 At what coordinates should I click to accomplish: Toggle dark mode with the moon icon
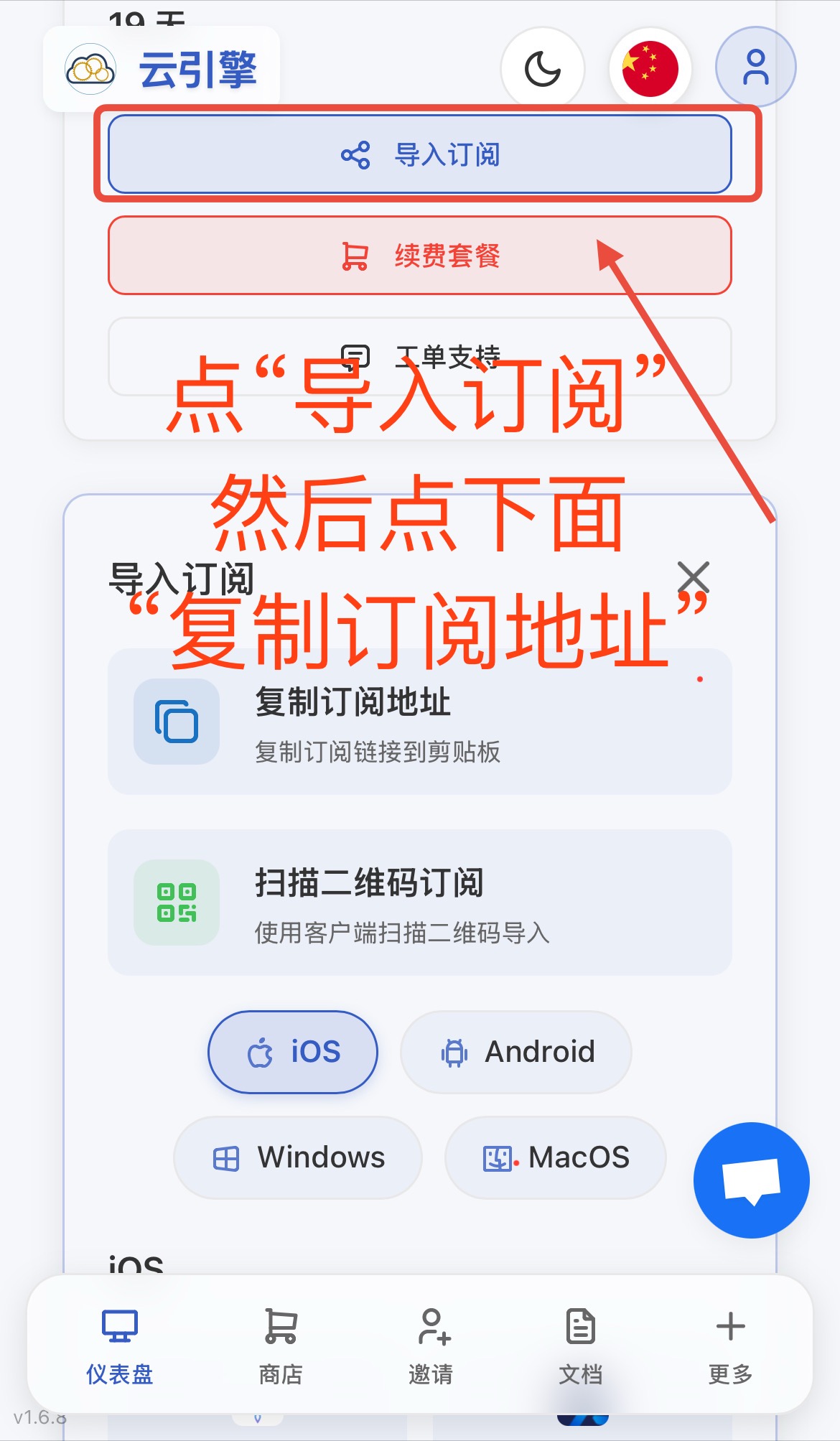543,69
